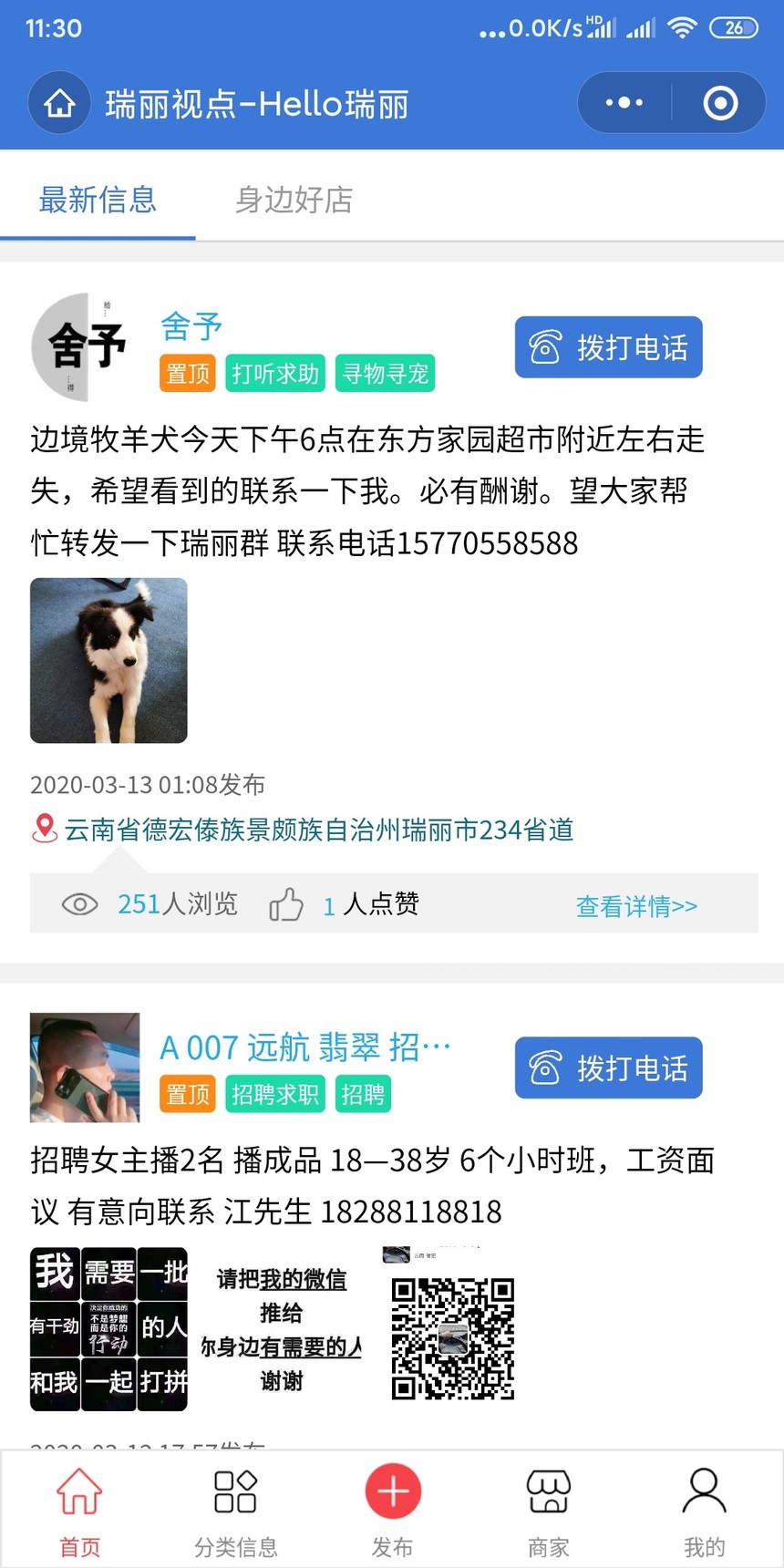
Task: Close the mini program via circle icon
Action: click(720, 103)
